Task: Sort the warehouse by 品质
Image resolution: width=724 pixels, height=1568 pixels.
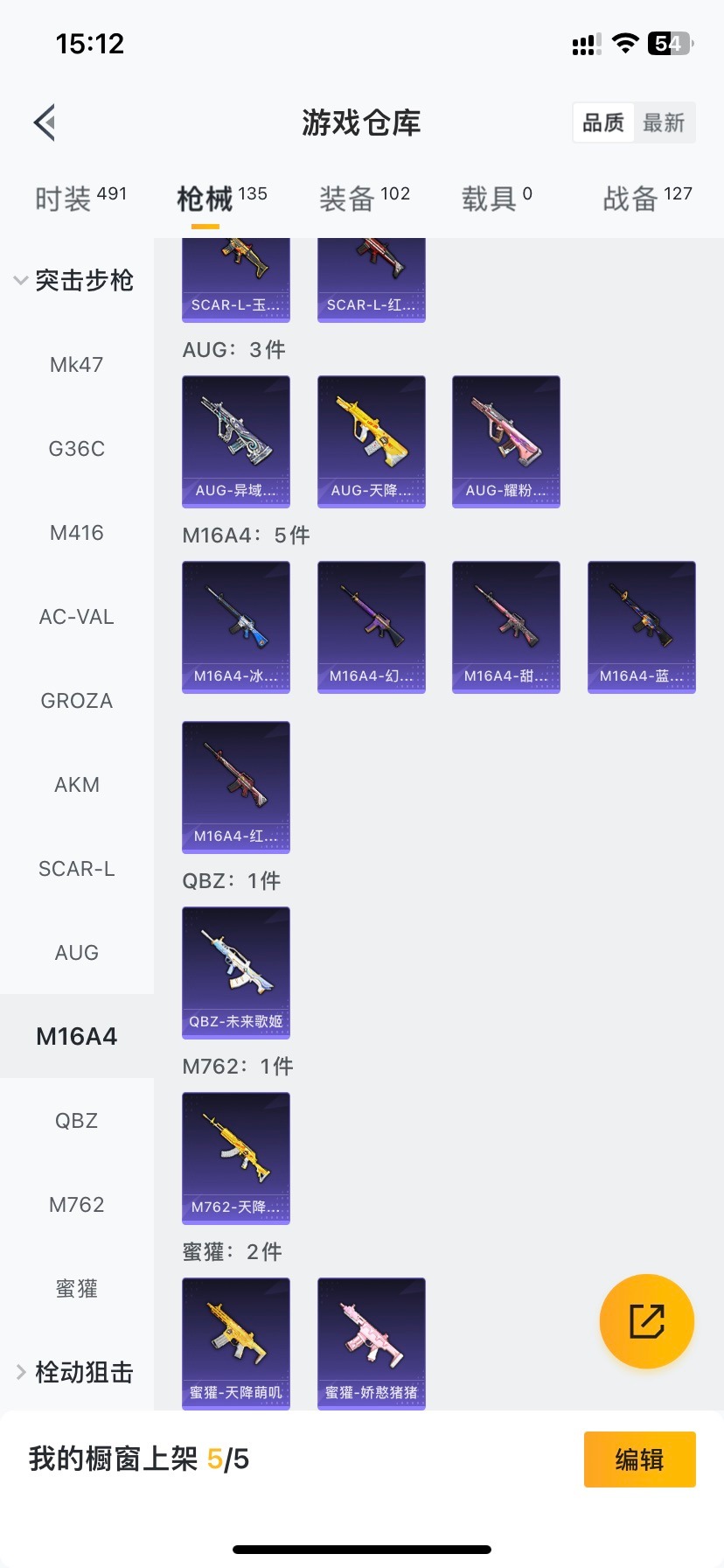Action: (x=603, y=122)
